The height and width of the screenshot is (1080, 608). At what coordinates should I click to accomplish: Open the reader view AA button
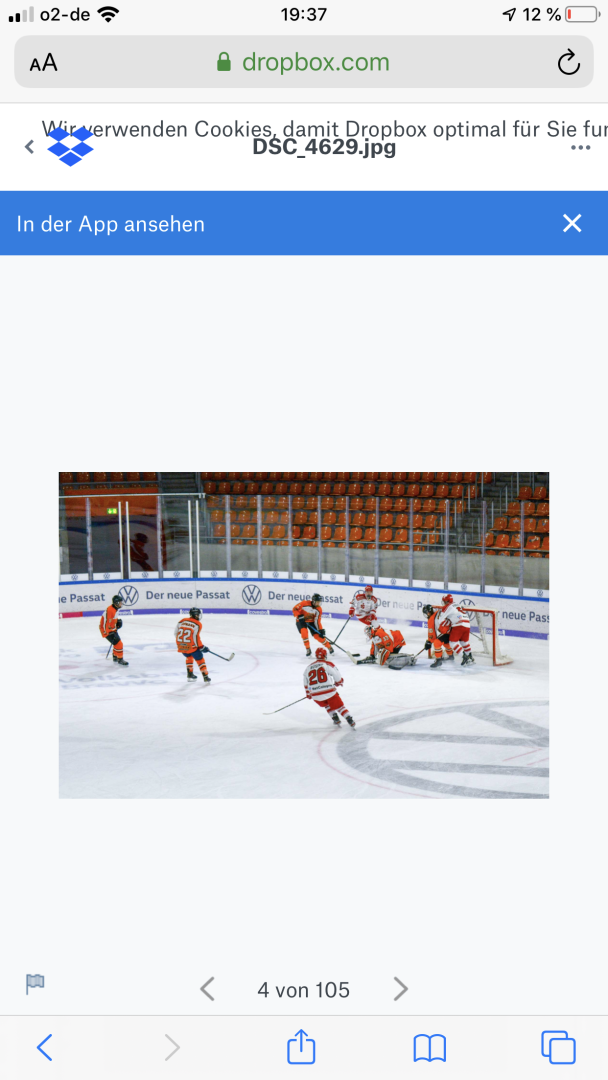pos(43,63)
